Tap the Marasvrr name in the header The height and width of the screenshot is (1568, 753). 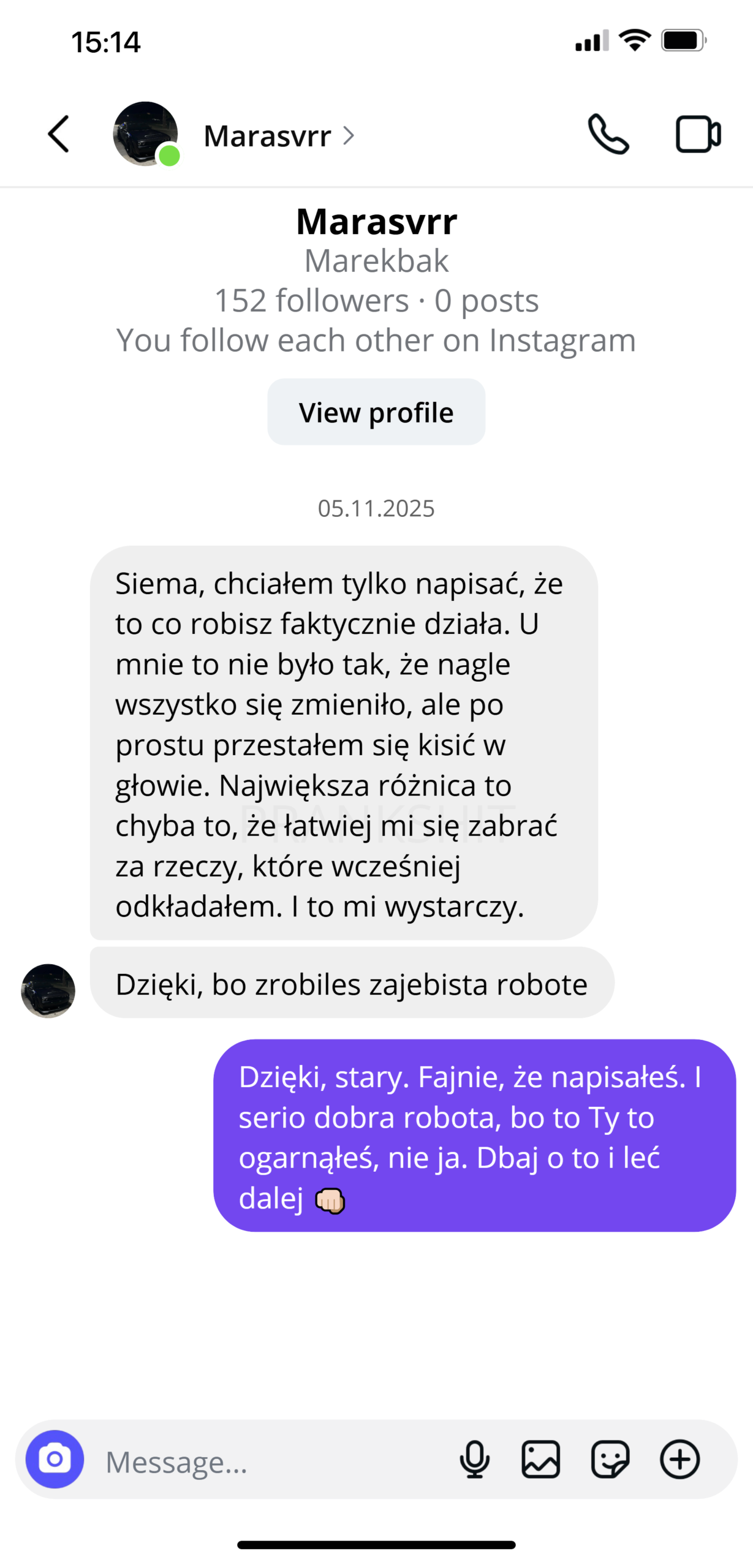point(267,136)
